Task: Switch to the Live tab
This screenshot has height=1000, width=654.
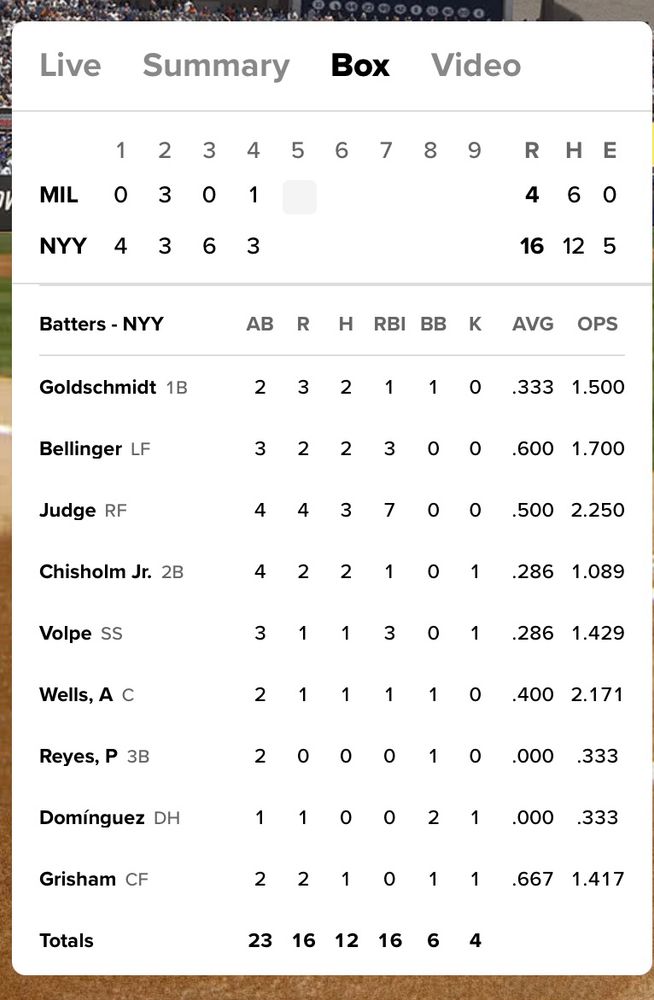Action: point(70,65)
